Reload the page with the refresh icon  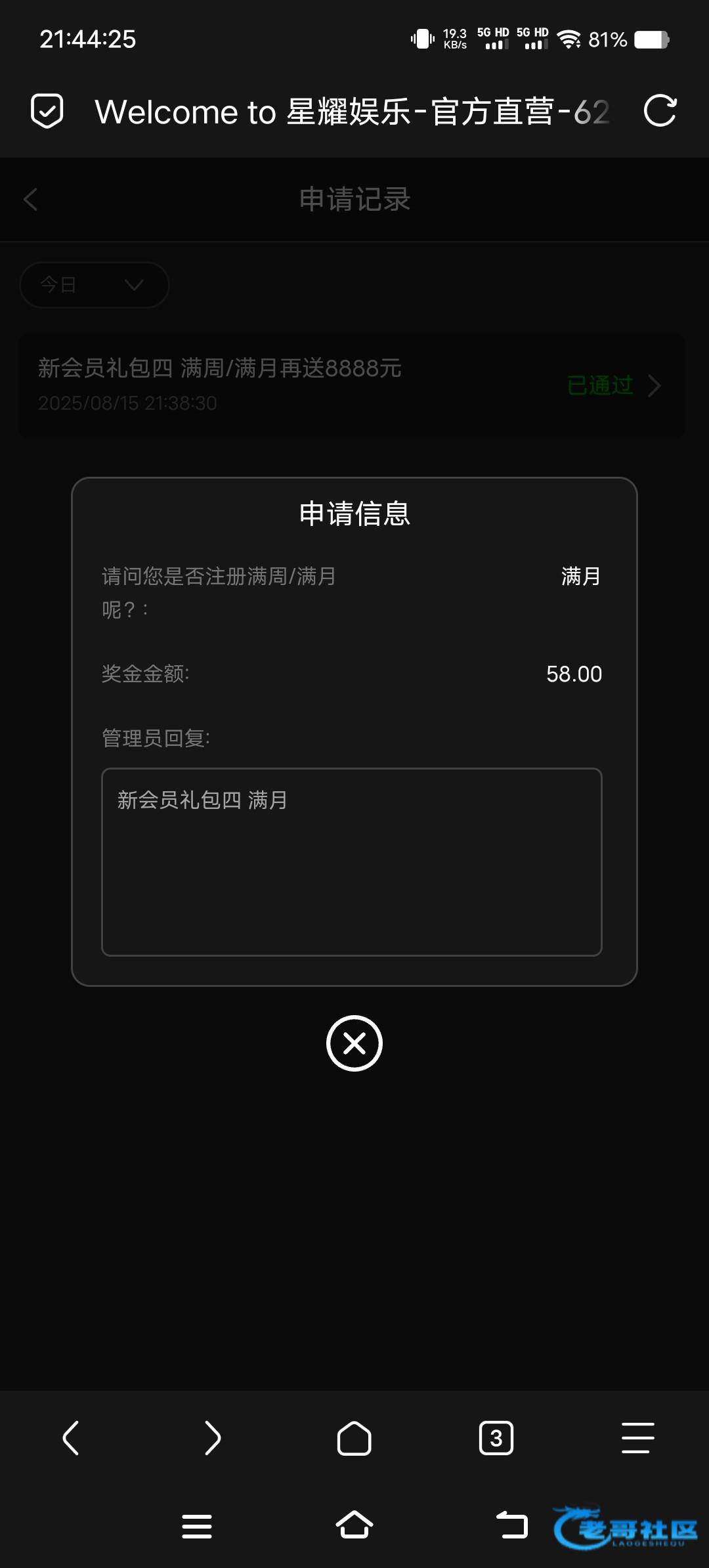pyautogui.click(x=660, y=111)
